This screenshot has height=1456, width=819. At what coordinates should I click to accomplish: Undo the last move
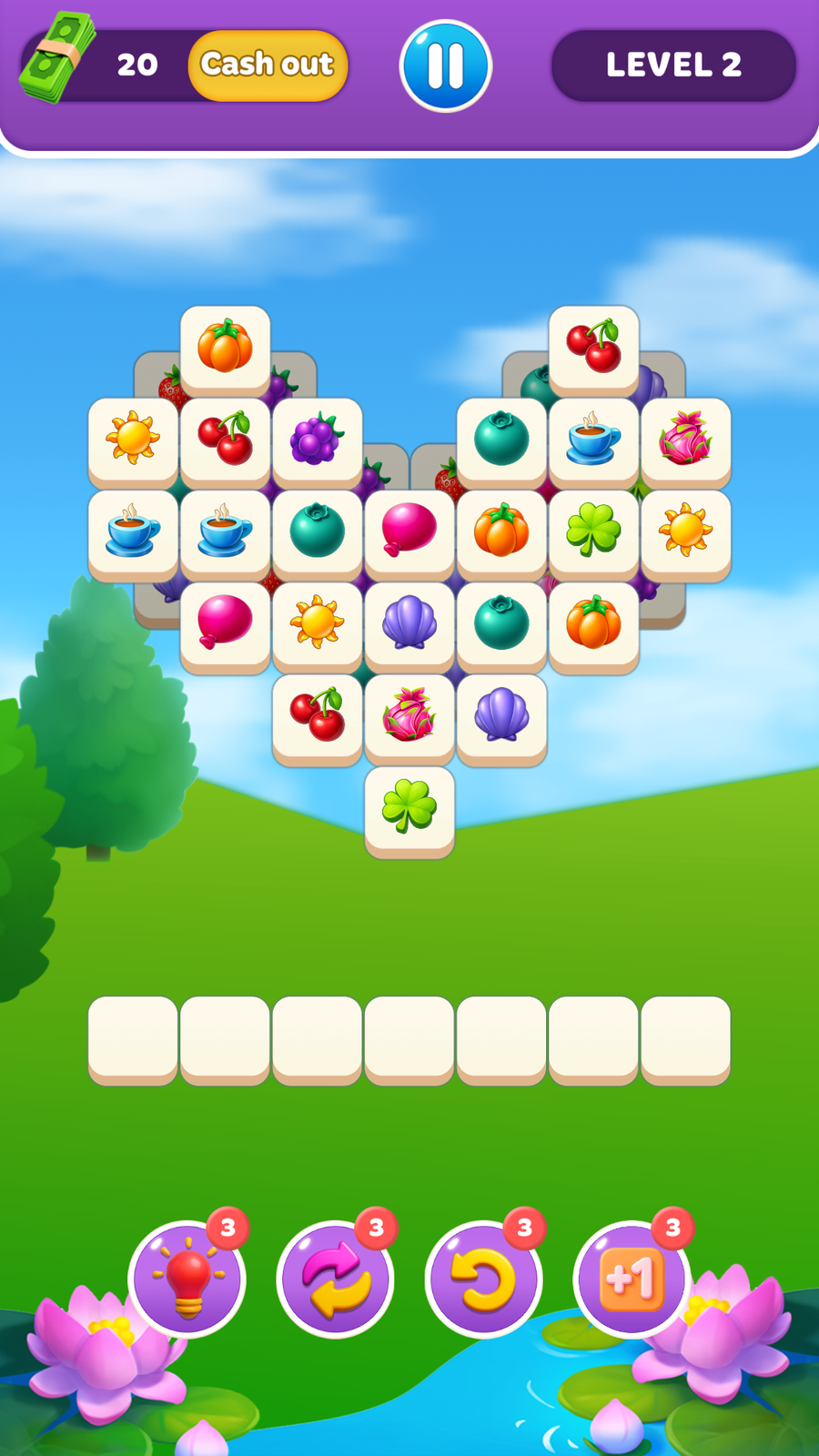pyautogui.click(x=483, y=1279)
